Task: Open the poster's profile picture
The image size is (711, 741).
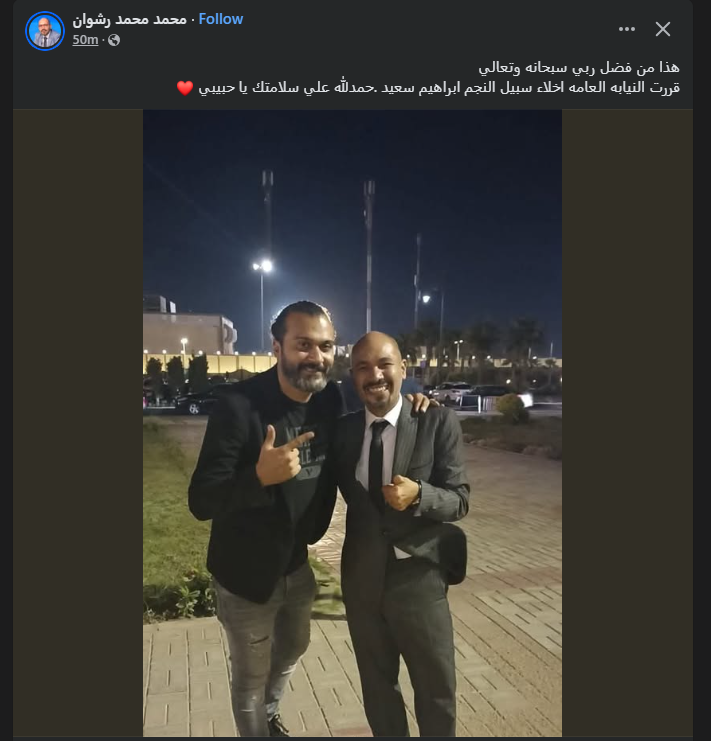Action: [44, 30]
